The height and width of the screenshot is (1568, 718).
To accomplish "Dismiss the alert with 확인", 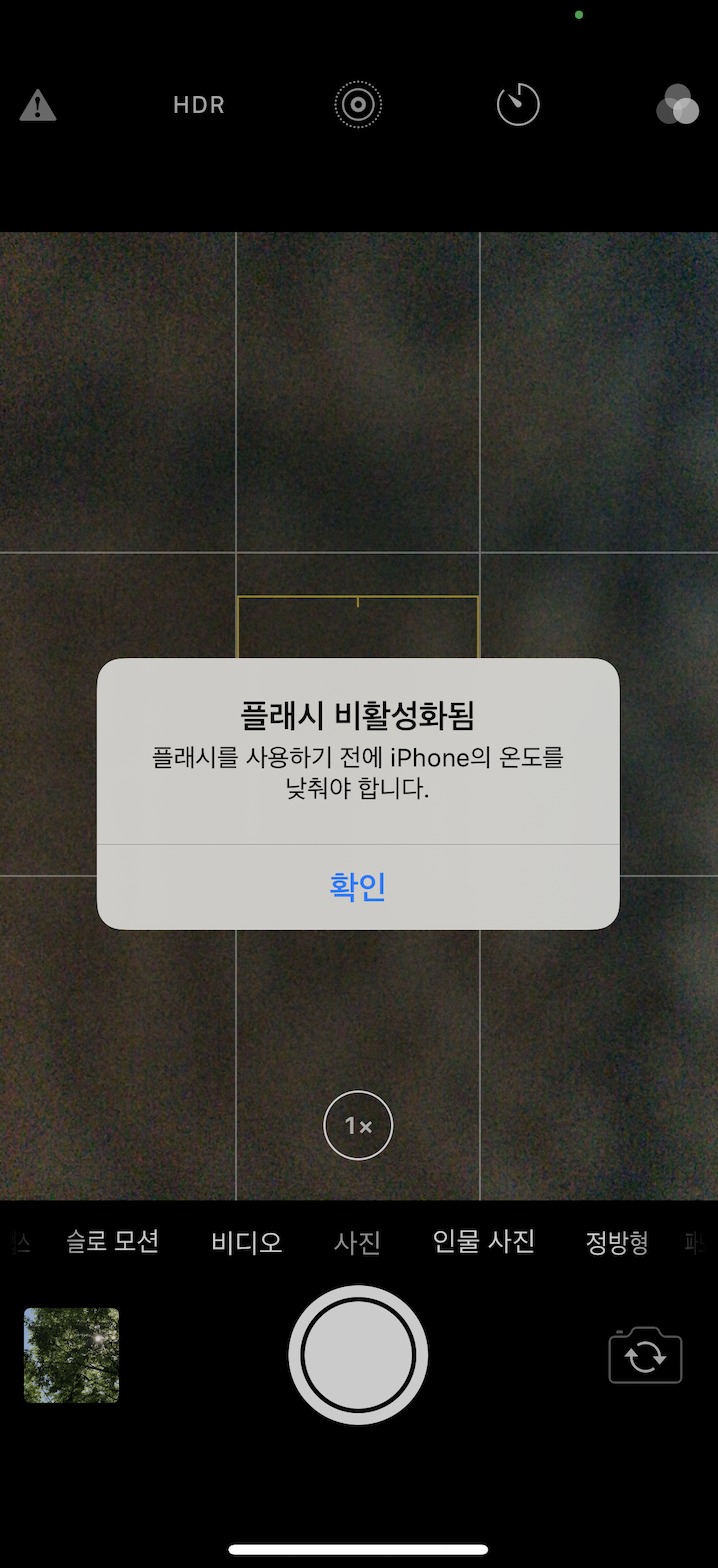I will pyautogui.click(x=358, y=886).
